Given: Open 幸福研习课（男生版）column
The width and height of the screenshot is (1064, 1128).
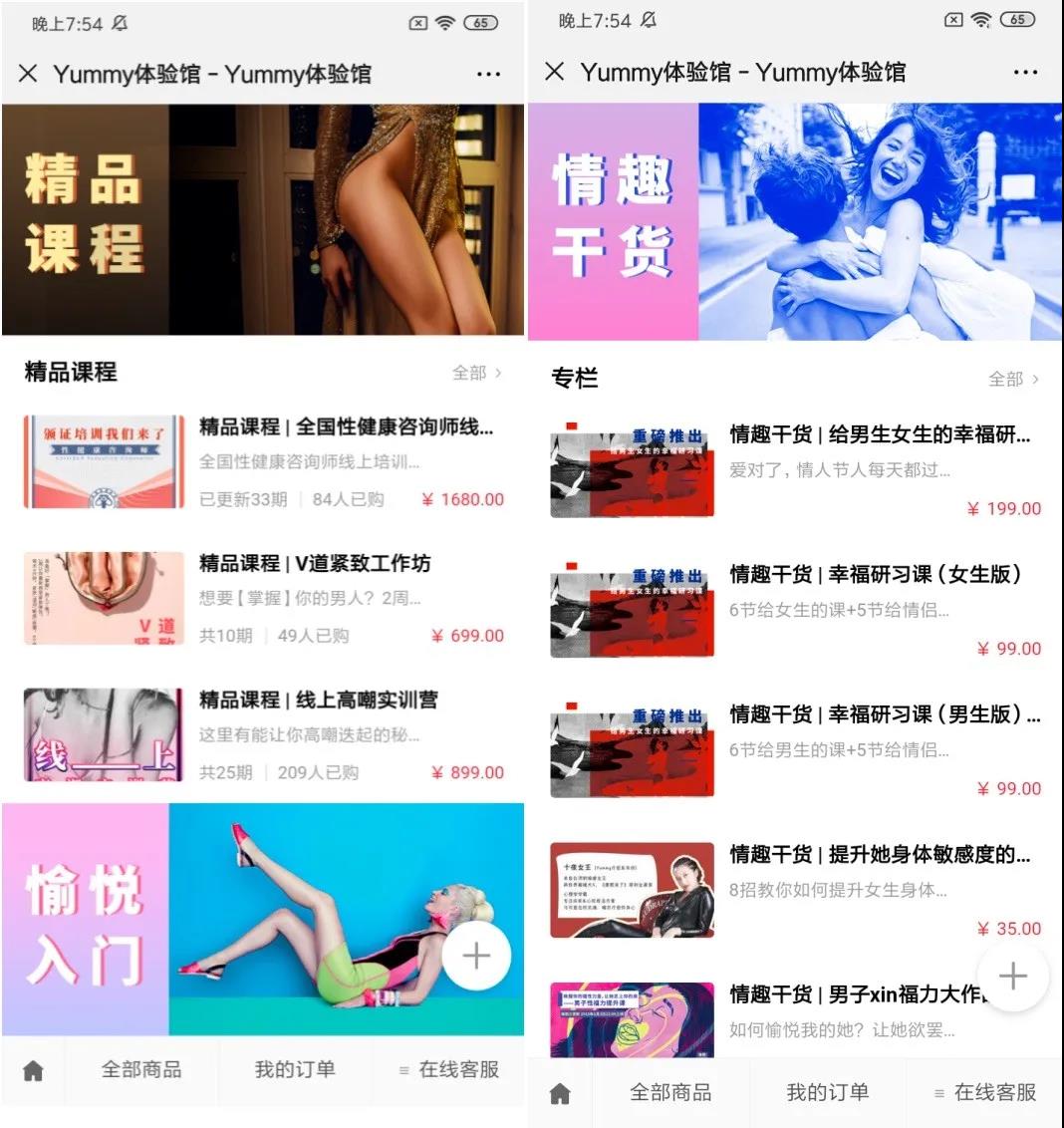Looking at the screenshot, I should [x=883, y=715].
